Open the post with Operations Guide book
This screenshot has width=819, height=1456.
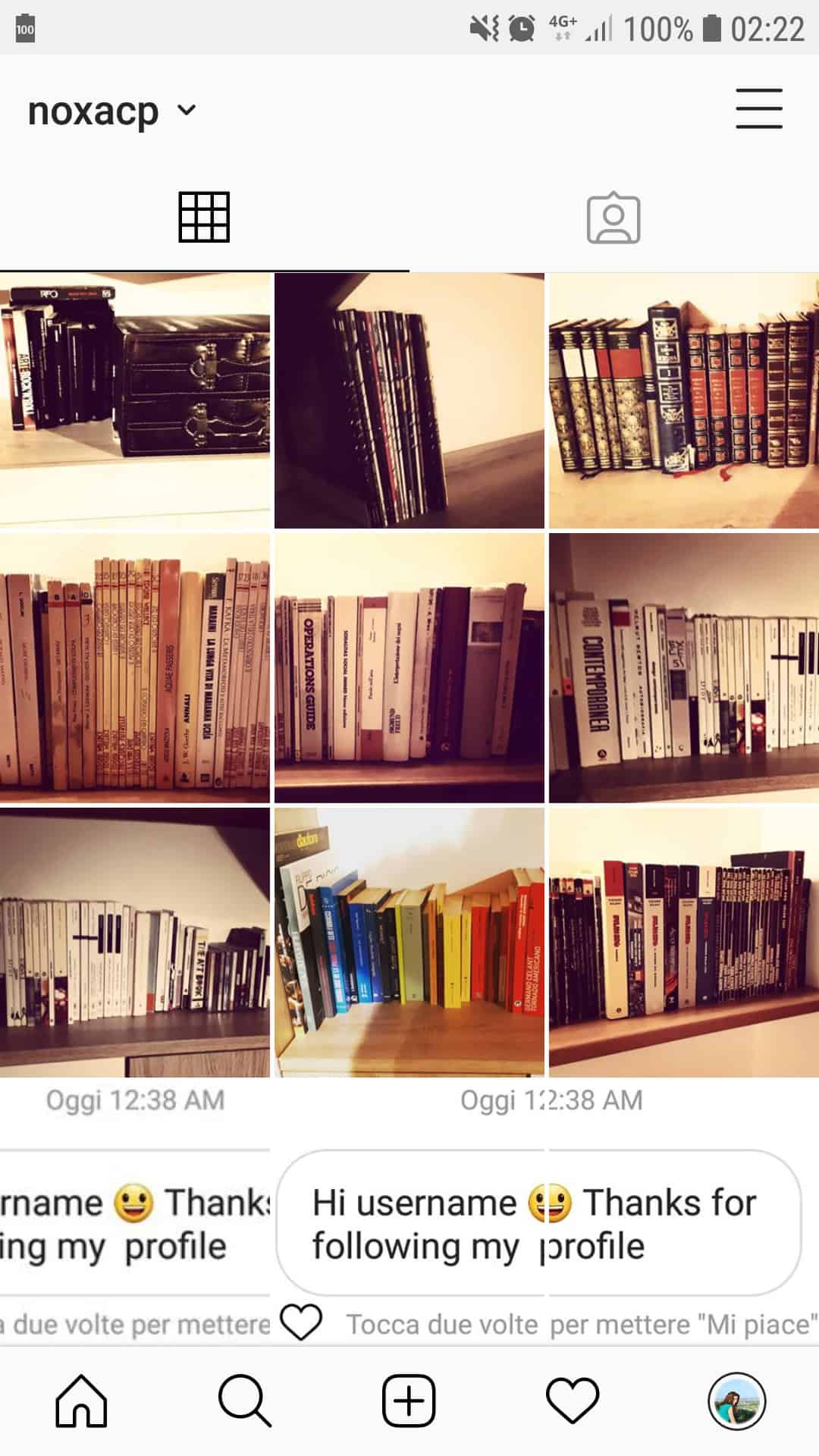pyautogui.click(x=409, y=668)
